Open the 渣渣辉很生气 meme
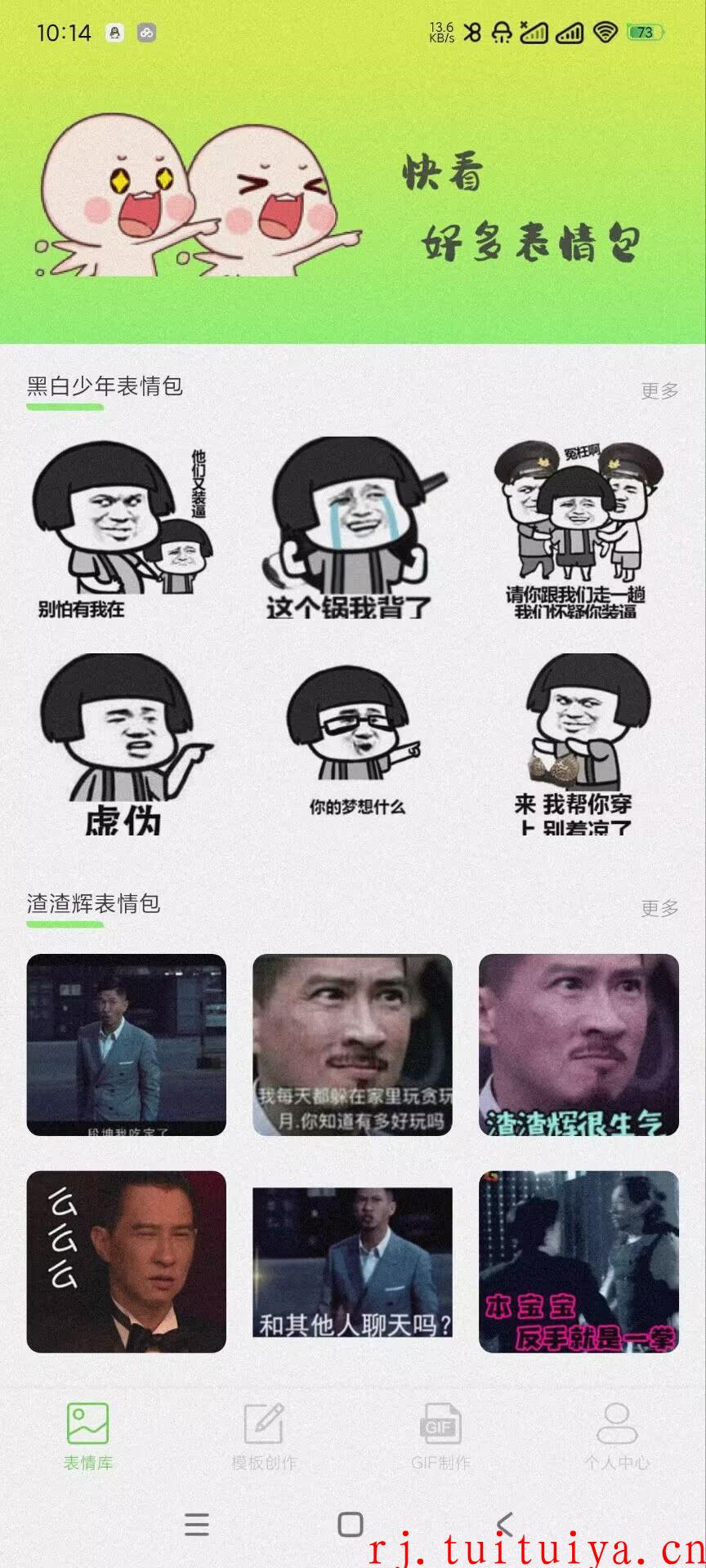Screen dimensions: 706x1568 [579, 1045]
